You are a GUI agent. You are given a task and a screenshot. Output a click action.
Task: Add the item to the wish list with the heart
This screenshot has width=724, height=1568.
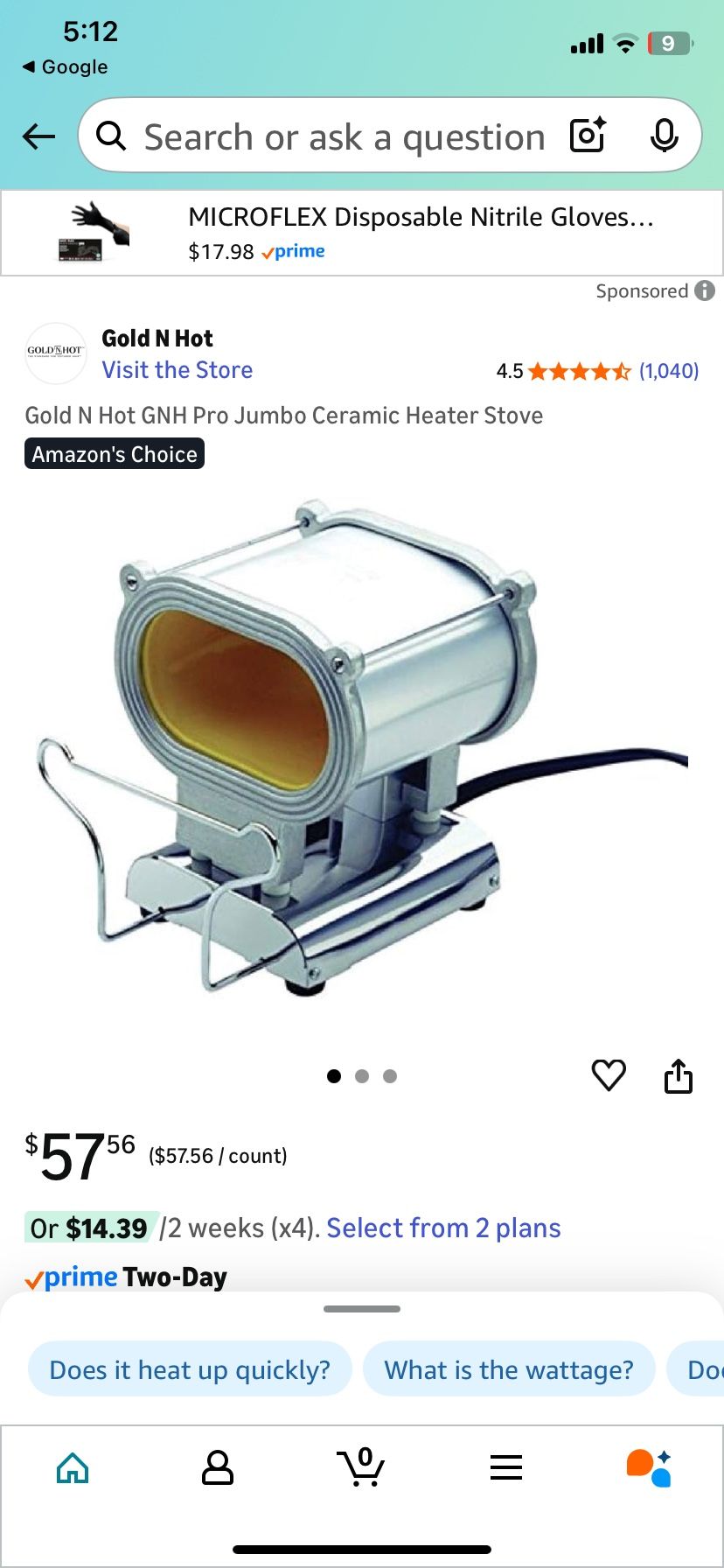[609, 1074]
